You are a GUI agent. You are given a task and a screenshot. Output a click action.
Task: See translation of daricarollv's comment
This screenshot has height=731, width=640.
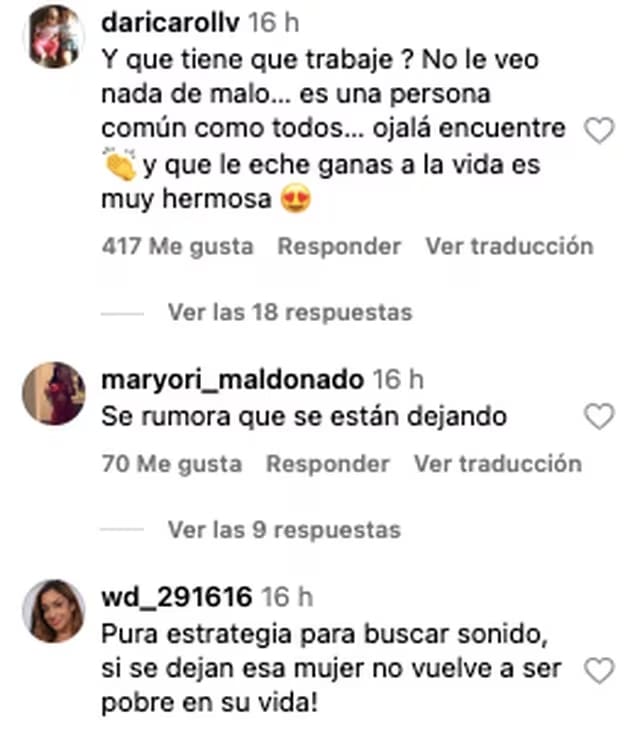point(509,246)
